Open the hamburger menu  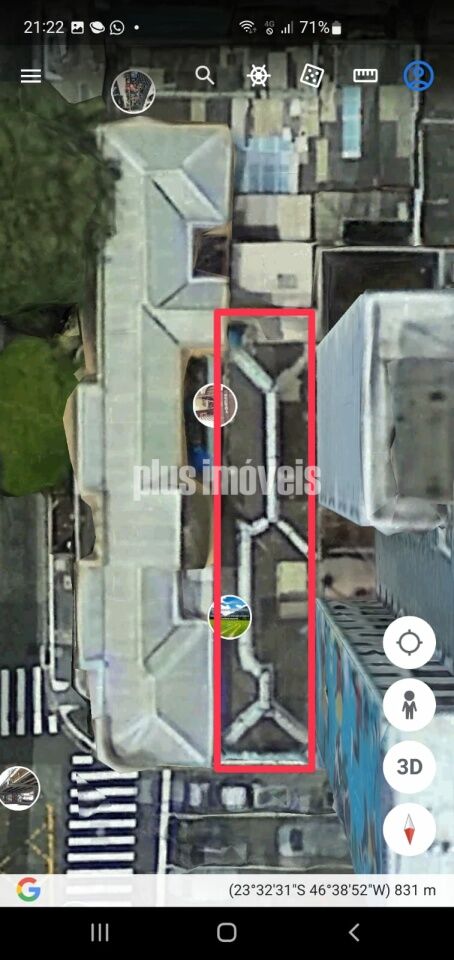(x=31, y=76)
